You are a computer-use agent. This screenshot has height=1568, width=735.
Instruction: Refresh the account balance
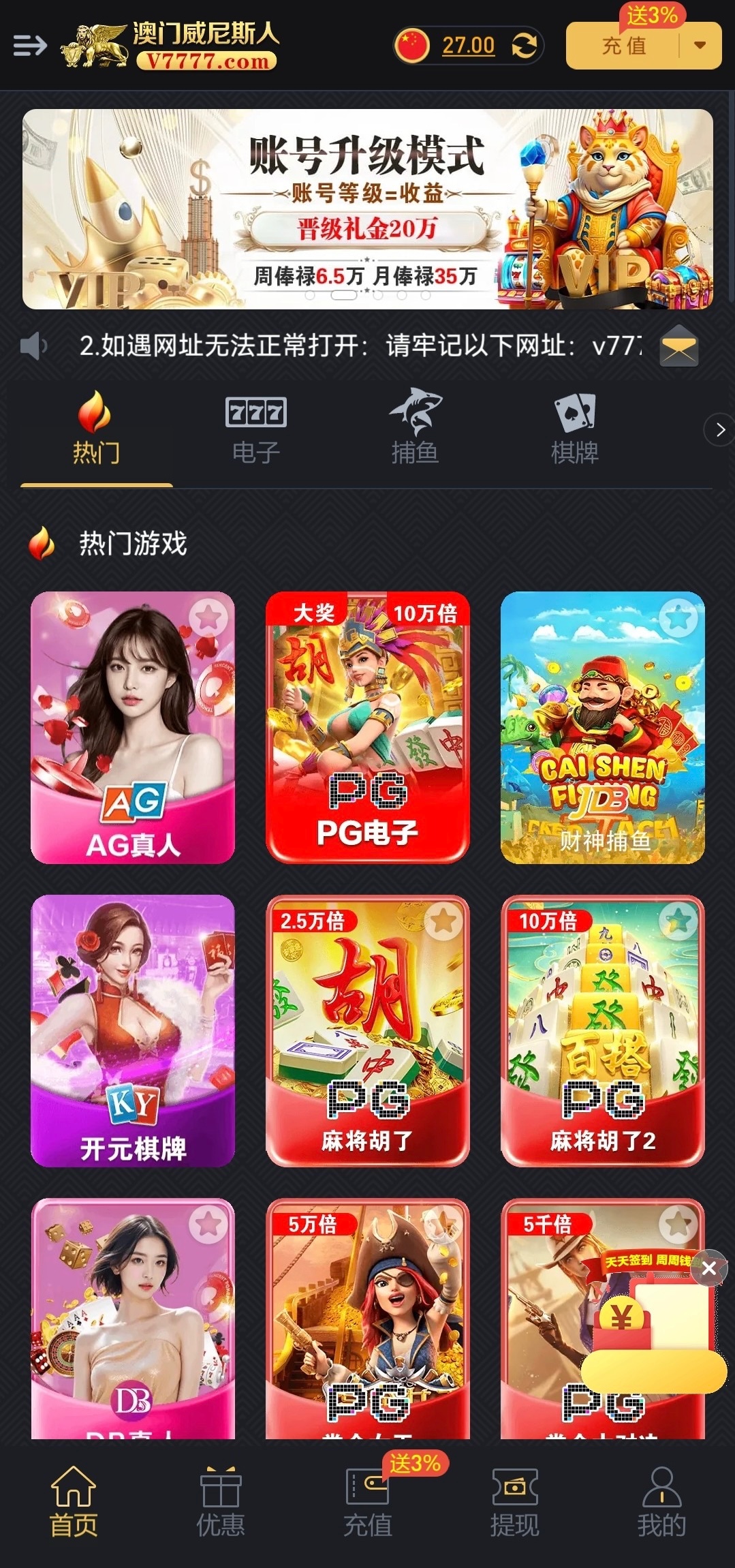pos(524,46)
